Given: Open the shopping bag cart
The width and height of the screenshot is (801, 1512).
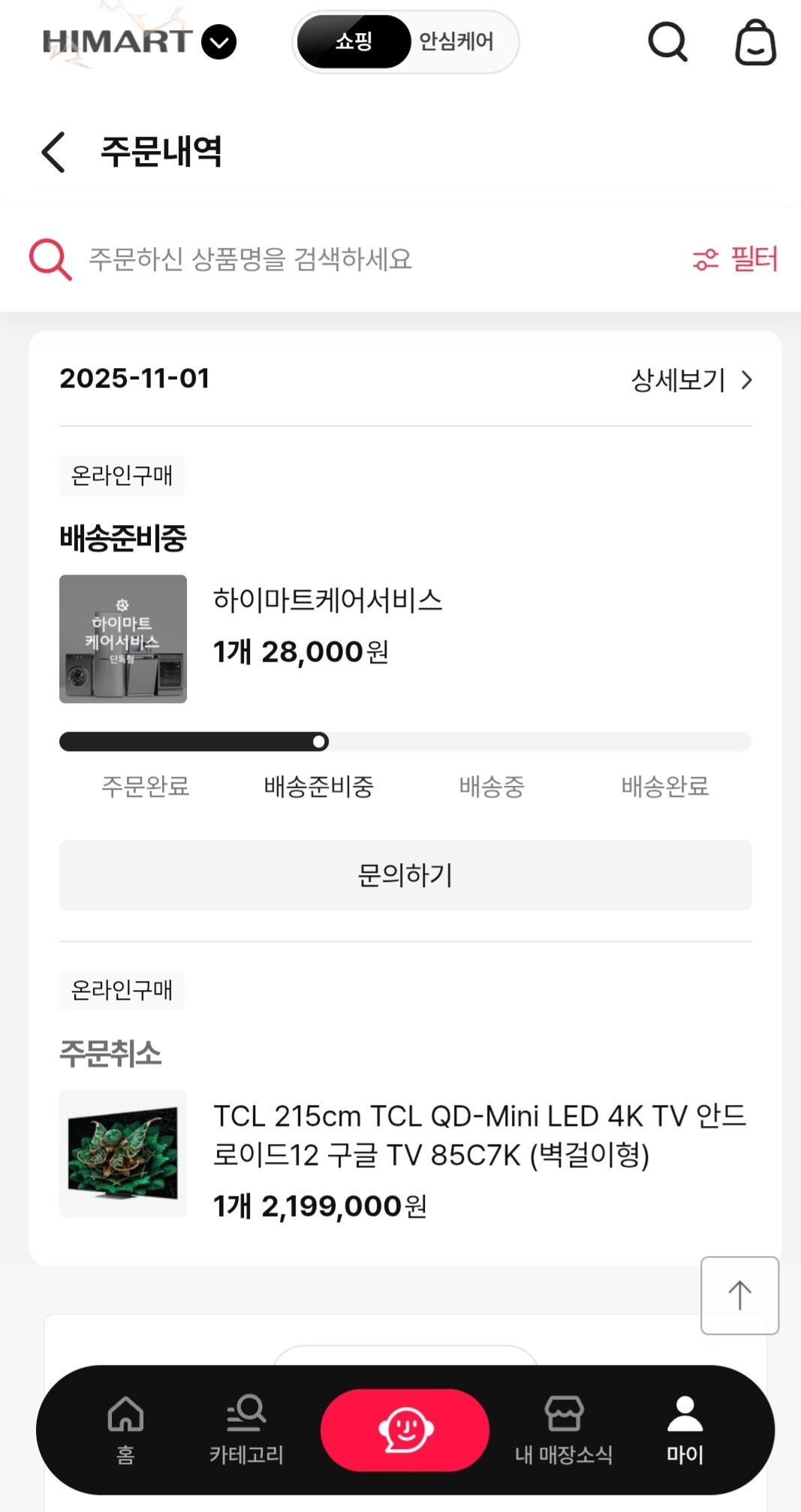Looking at the screenshot, I should pos(754,43).
